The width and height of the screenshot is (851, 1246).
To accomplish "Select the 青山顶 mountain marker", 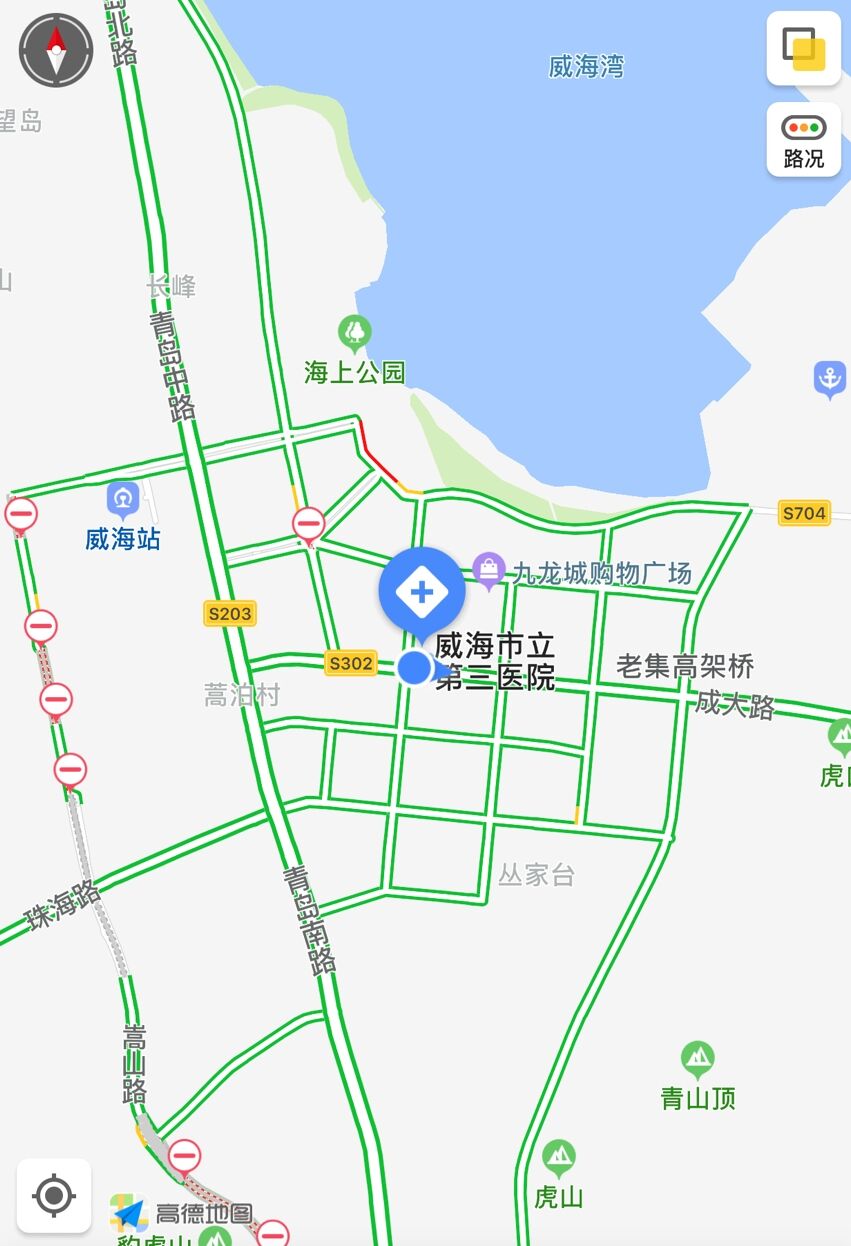I will (x=697, y=1058).
